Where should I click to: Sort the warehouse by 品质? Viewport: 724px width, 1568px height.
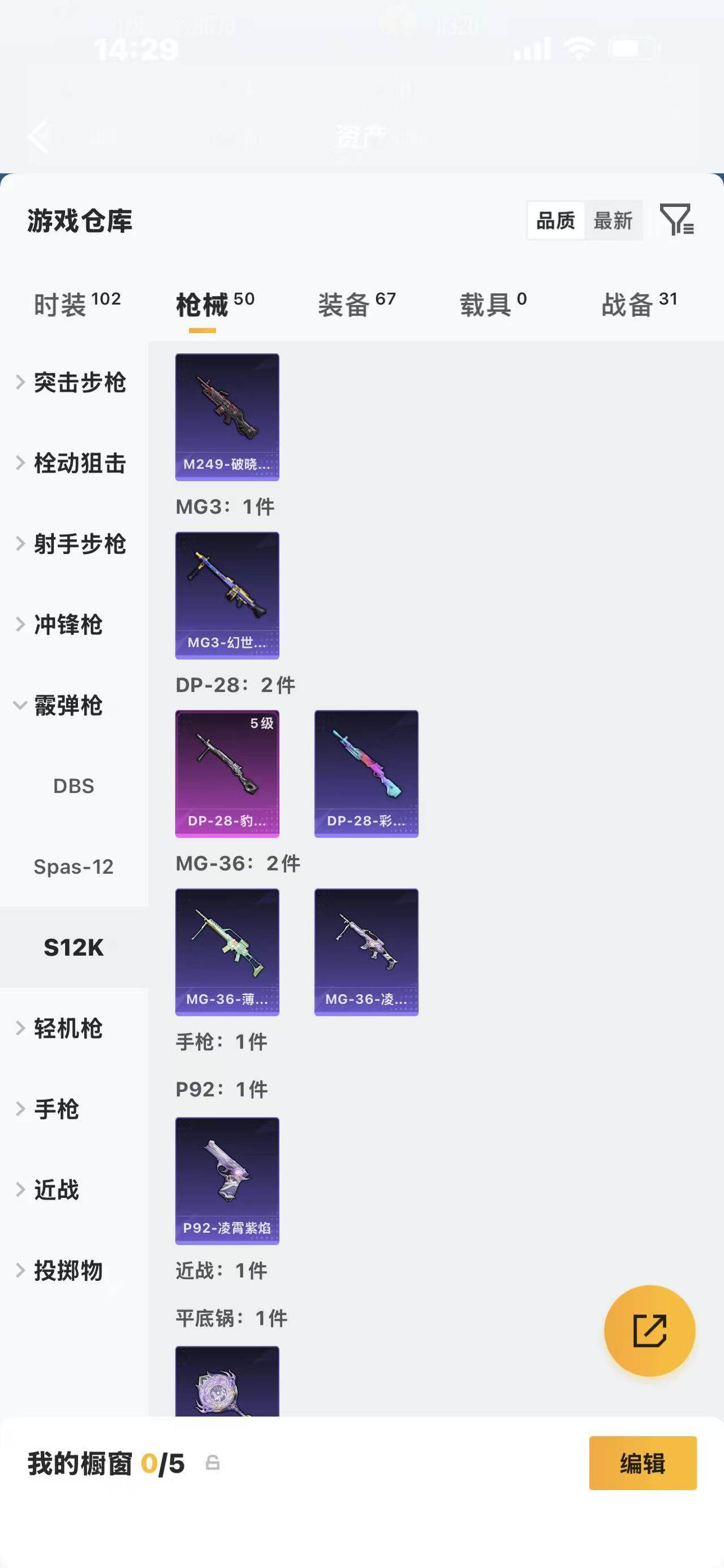[554, 221]
